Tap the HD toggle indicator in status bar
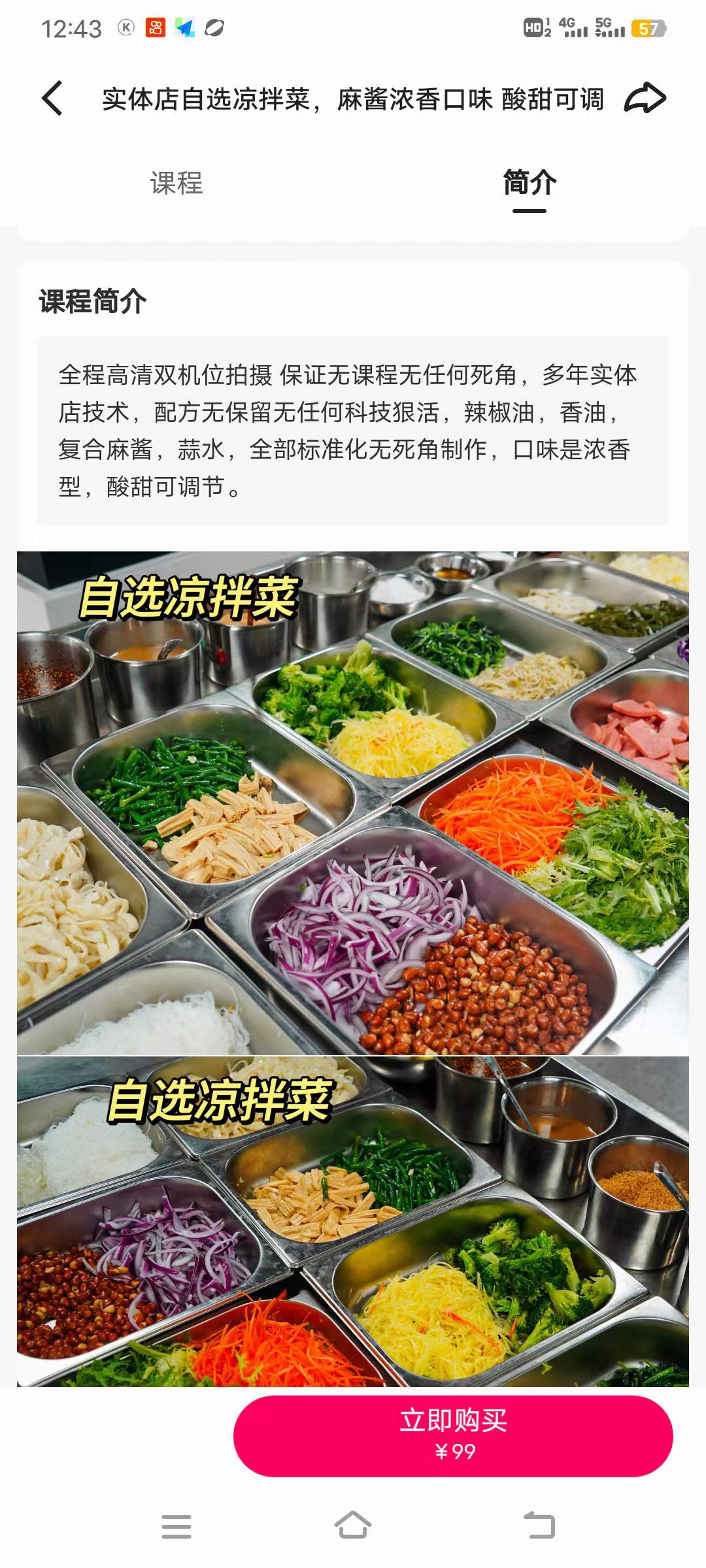 coord(537,27)
